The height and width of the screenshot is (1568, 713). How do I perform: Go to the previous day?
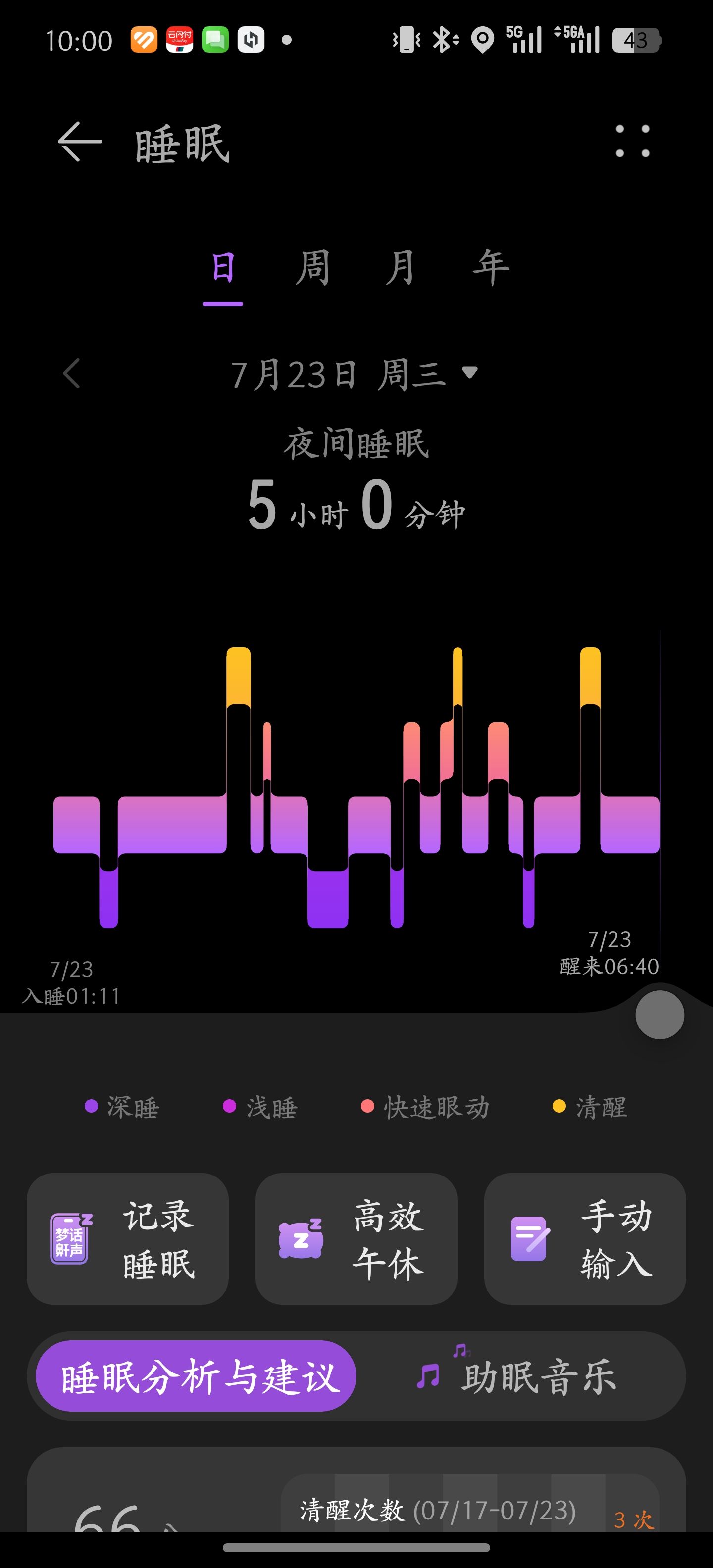pos(71,373)
